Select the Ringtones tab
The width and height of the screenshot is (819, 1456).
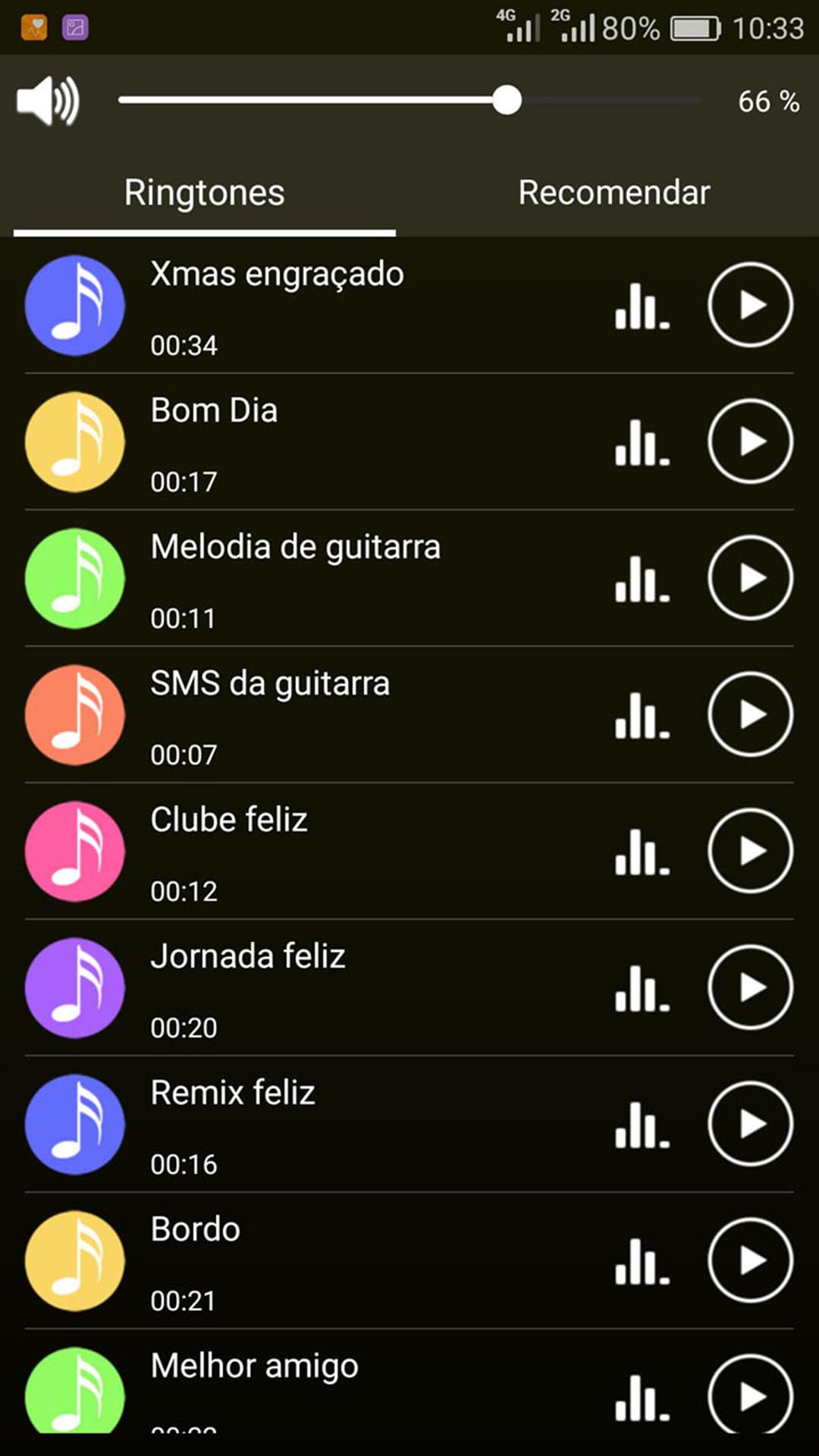205,193
